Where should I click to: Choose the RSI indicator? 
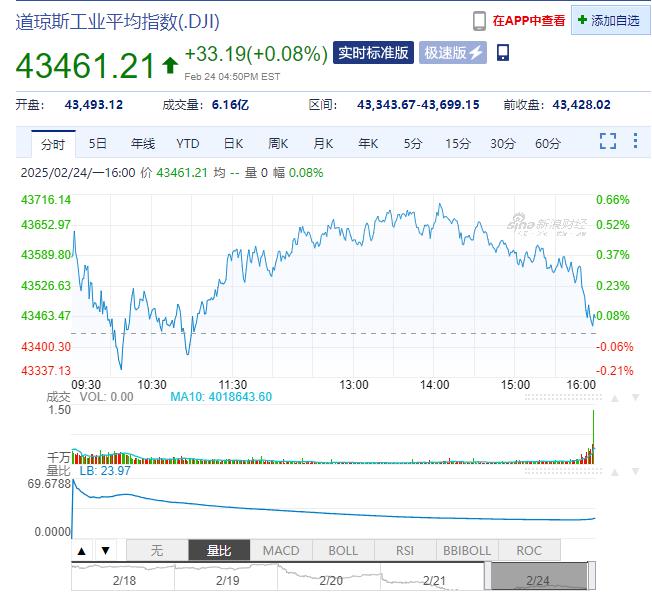405,550
